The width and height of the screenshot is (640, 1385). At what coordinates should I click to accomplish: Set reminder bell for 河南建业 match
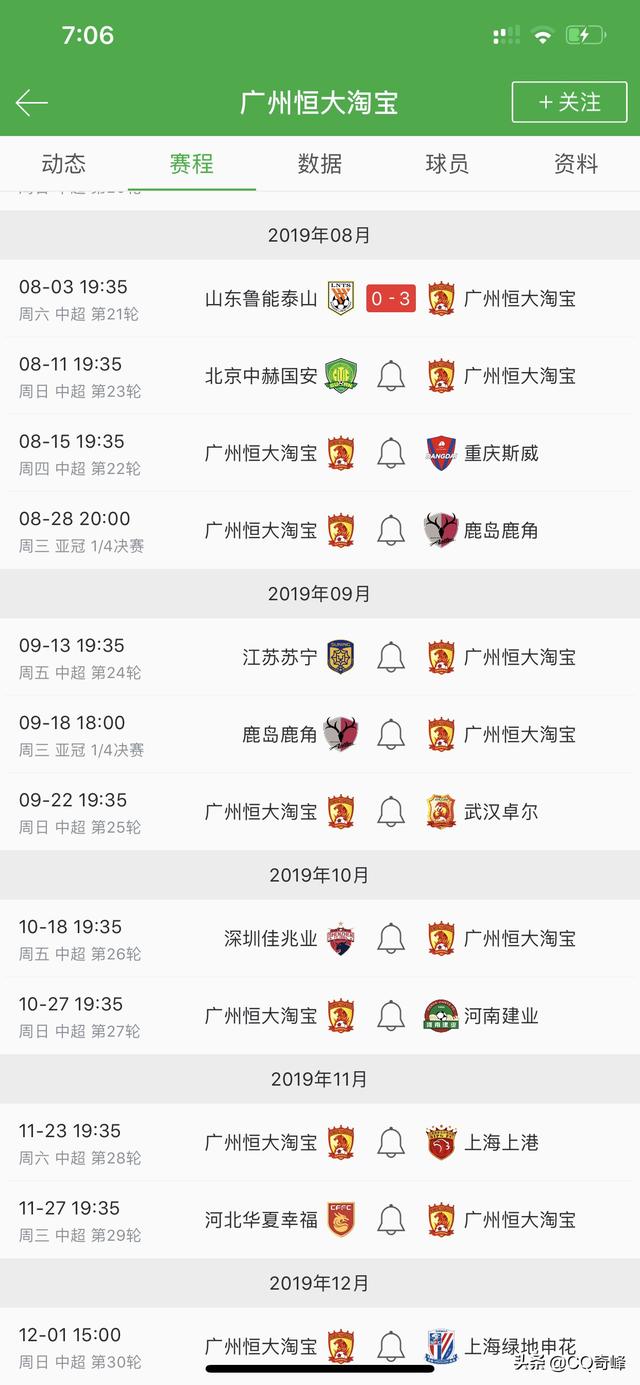tap(391, 1015)
